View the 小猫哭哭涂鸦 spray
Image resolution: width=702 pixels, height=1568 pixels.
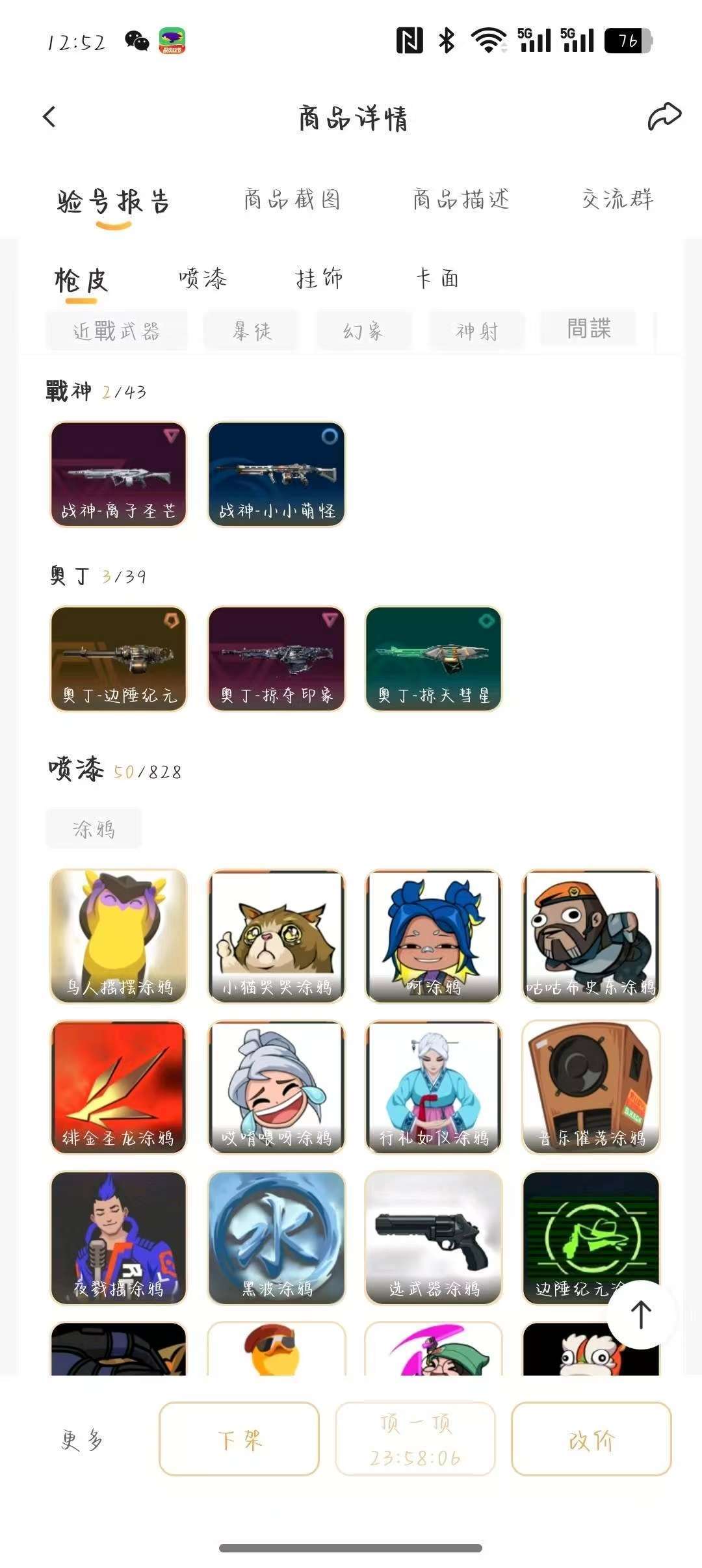276,935
